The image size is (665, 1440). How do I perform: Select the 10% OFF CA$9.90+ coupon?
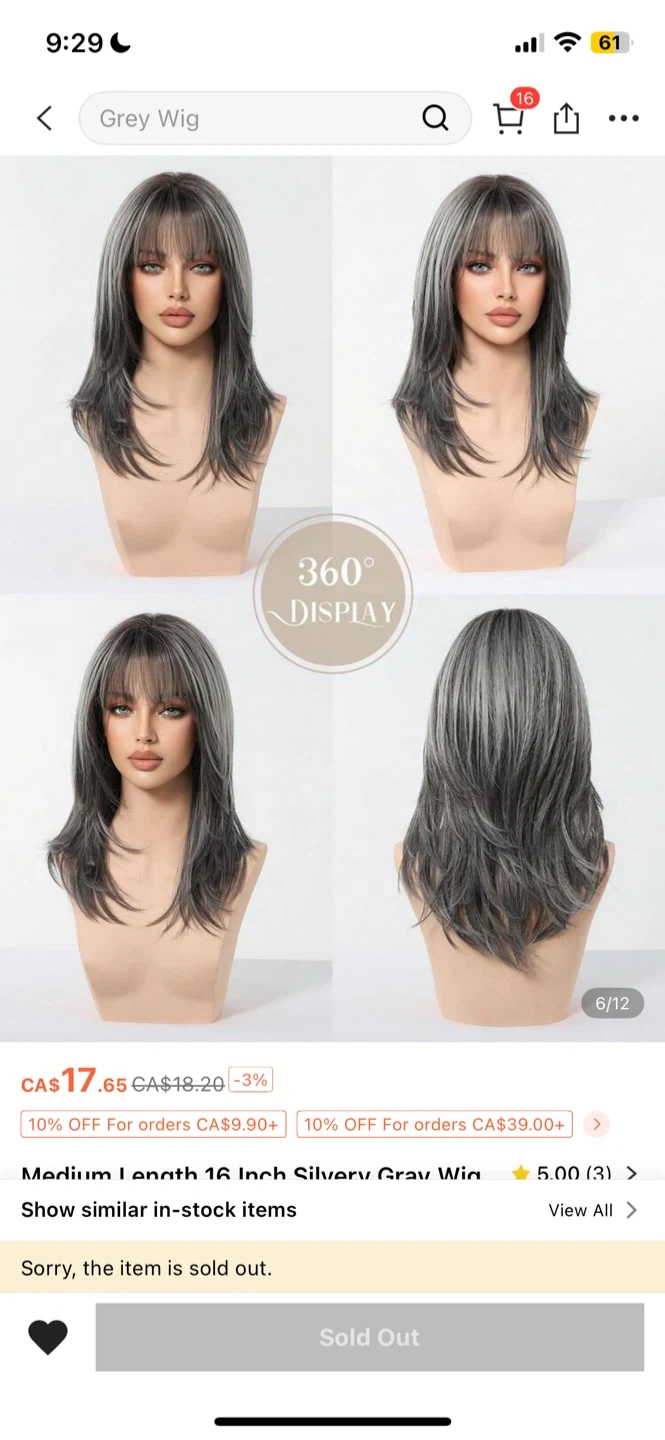153,1124
